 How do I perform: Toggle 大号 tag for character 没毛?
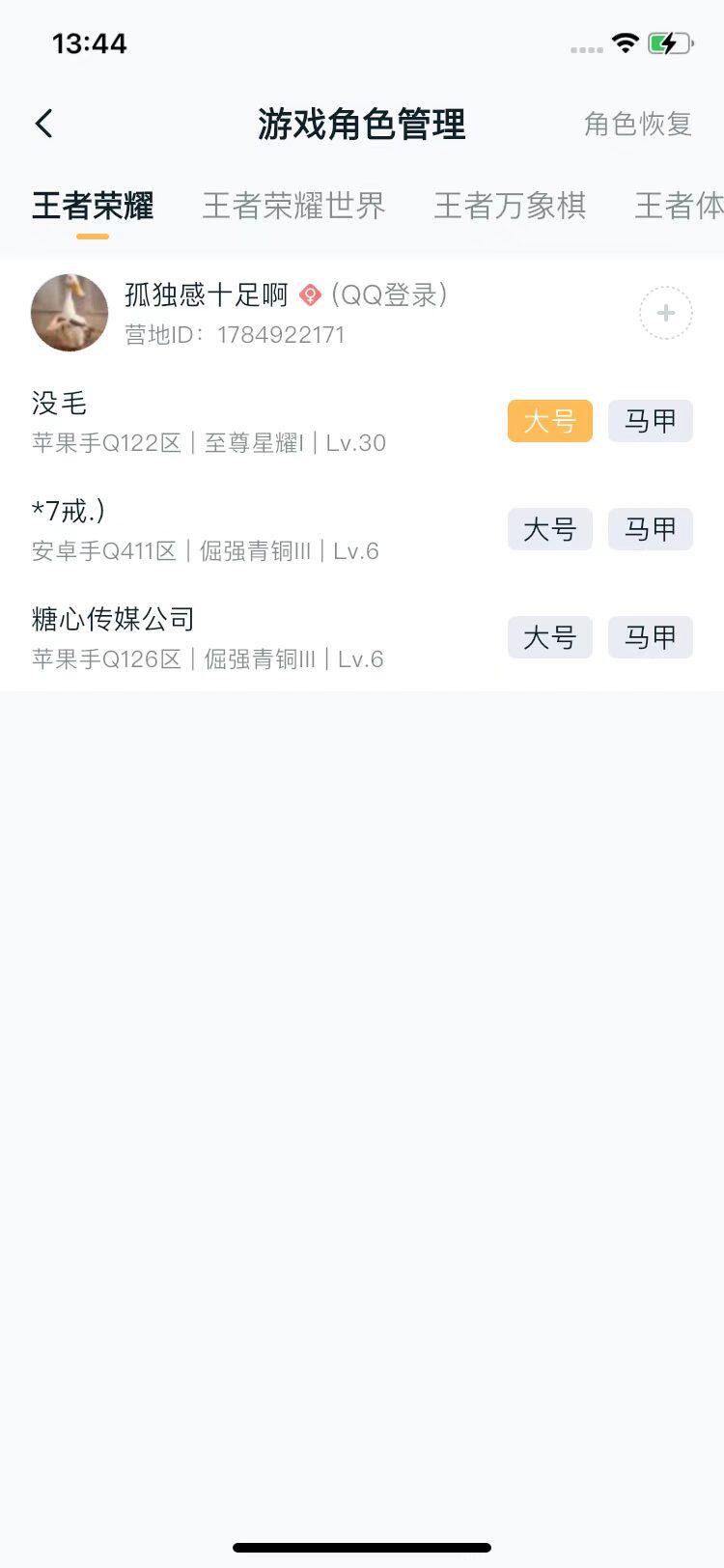[549, 421]
